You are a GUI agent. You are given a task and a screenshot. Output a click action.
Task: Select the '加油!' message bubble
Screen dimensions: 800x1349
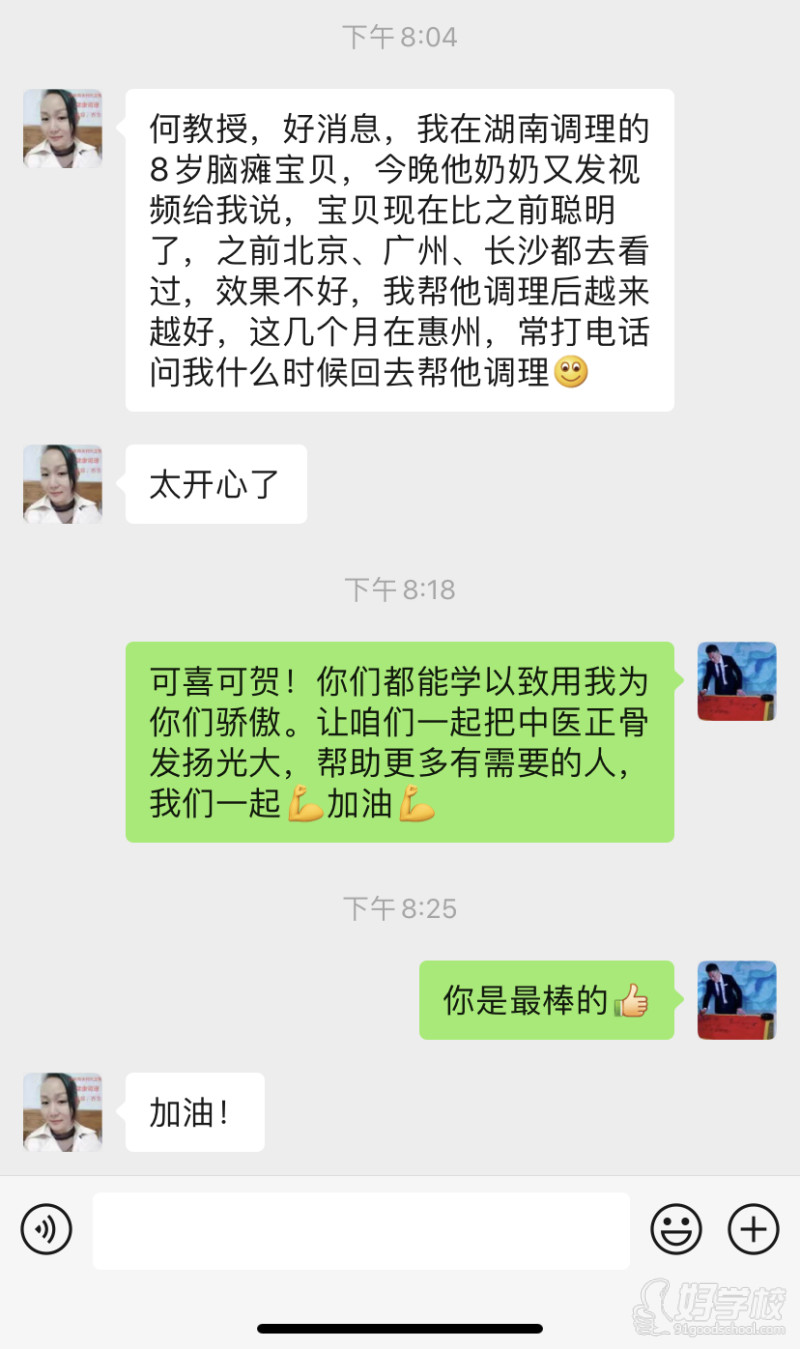point(194,1112)
